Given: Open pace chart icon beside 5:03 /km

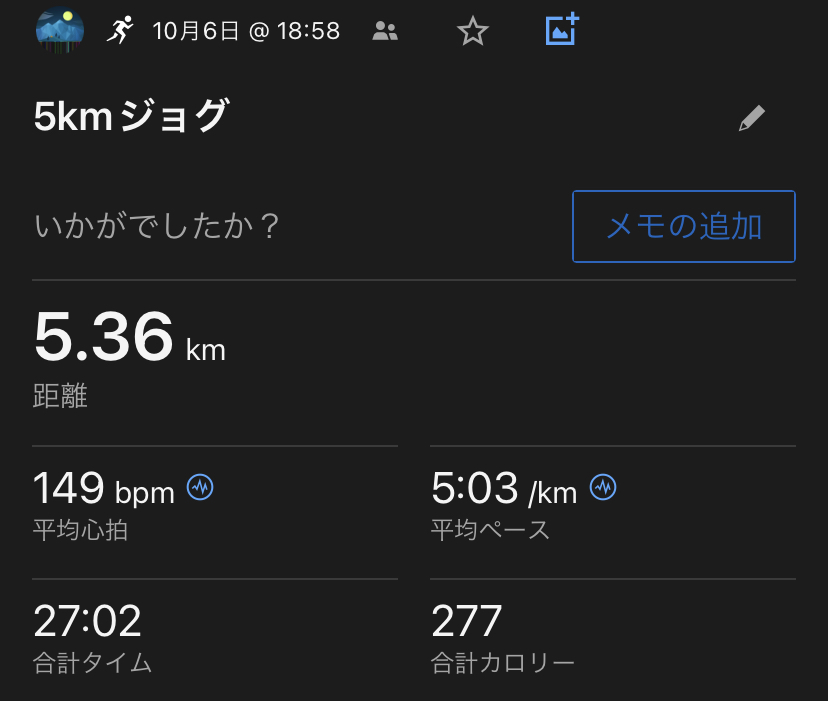Looking at the screenshot, I should pyautogui.click(x=603, y=488).
